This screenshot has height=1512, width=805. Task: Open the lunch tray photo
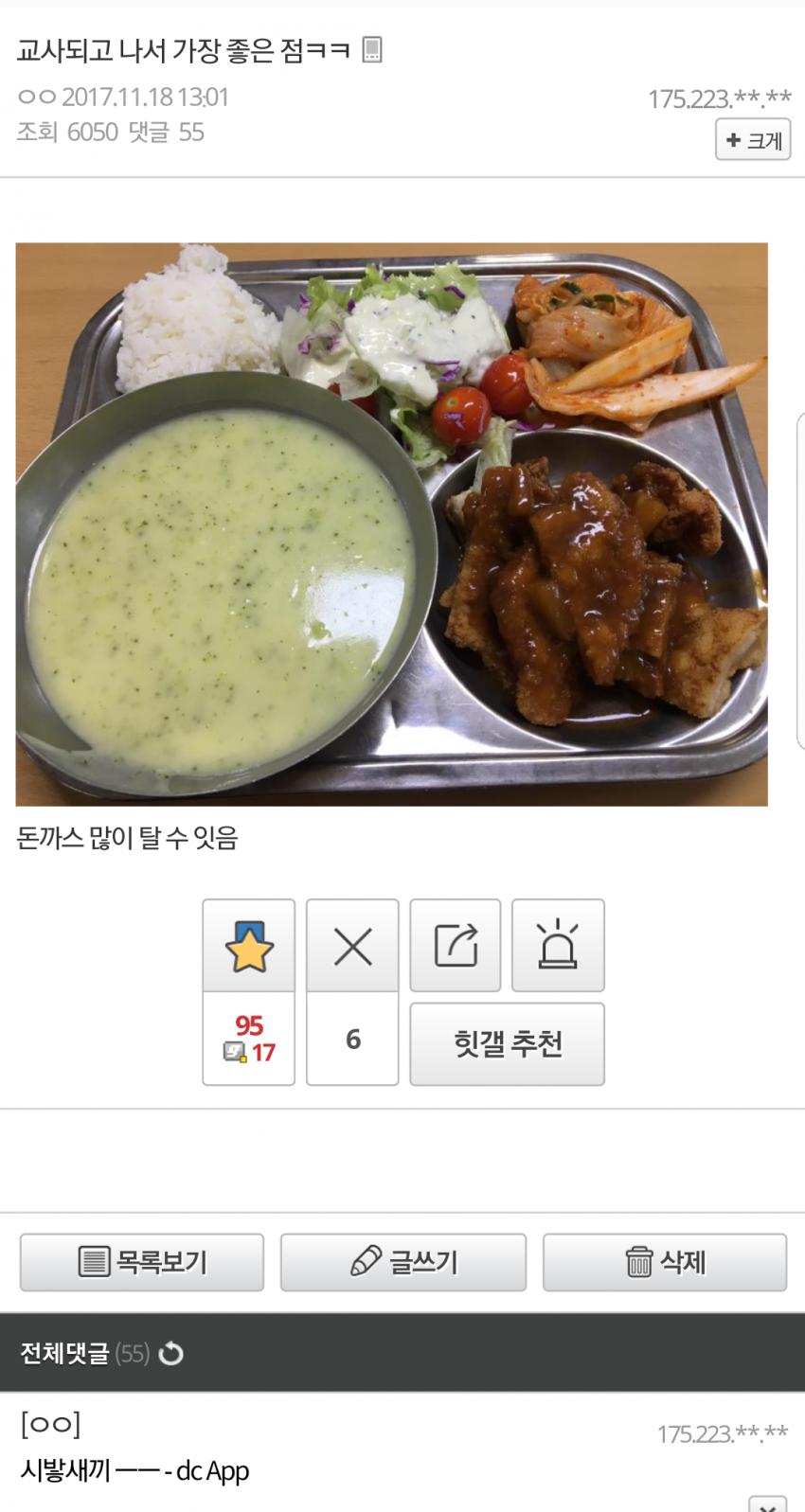pos(391,525)
